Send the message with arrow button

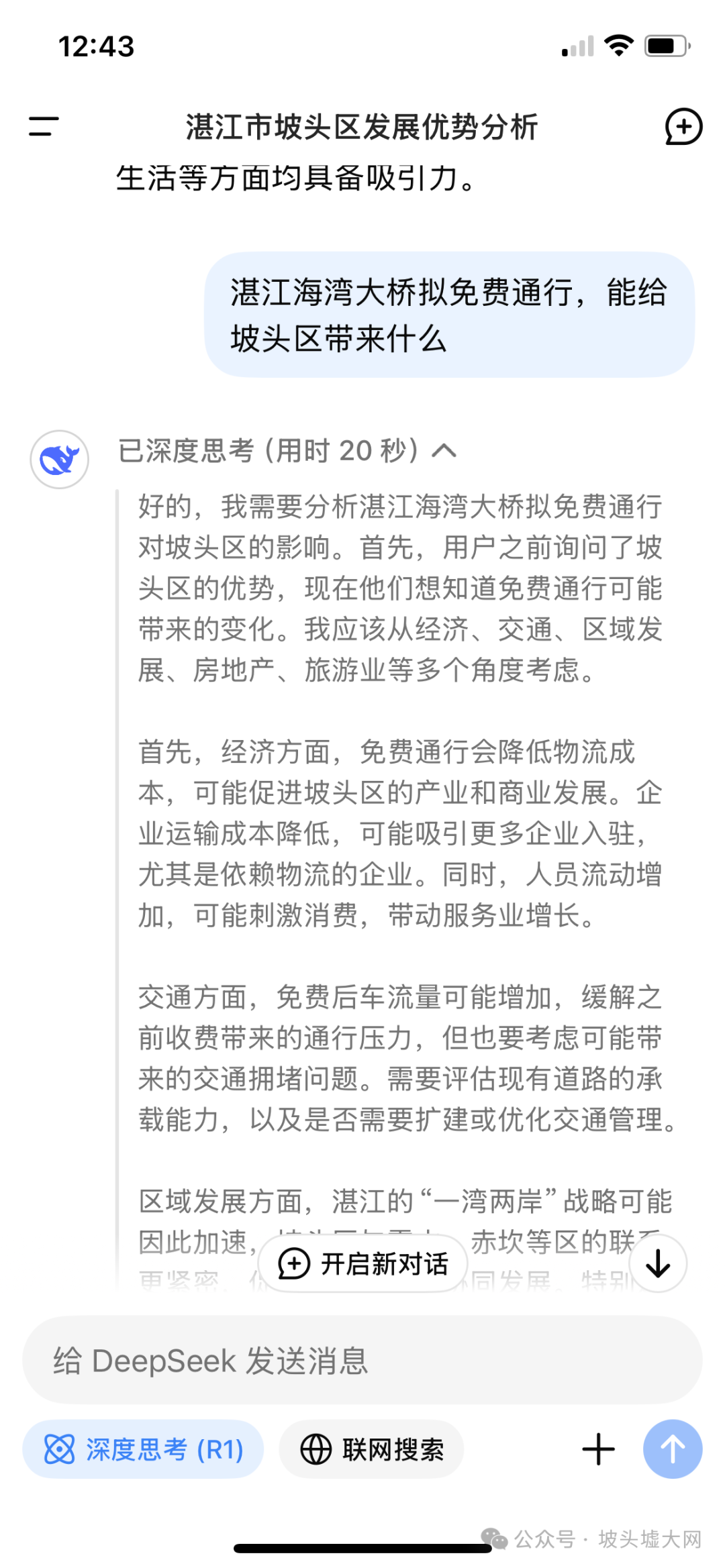click(x=673, y=1449)
